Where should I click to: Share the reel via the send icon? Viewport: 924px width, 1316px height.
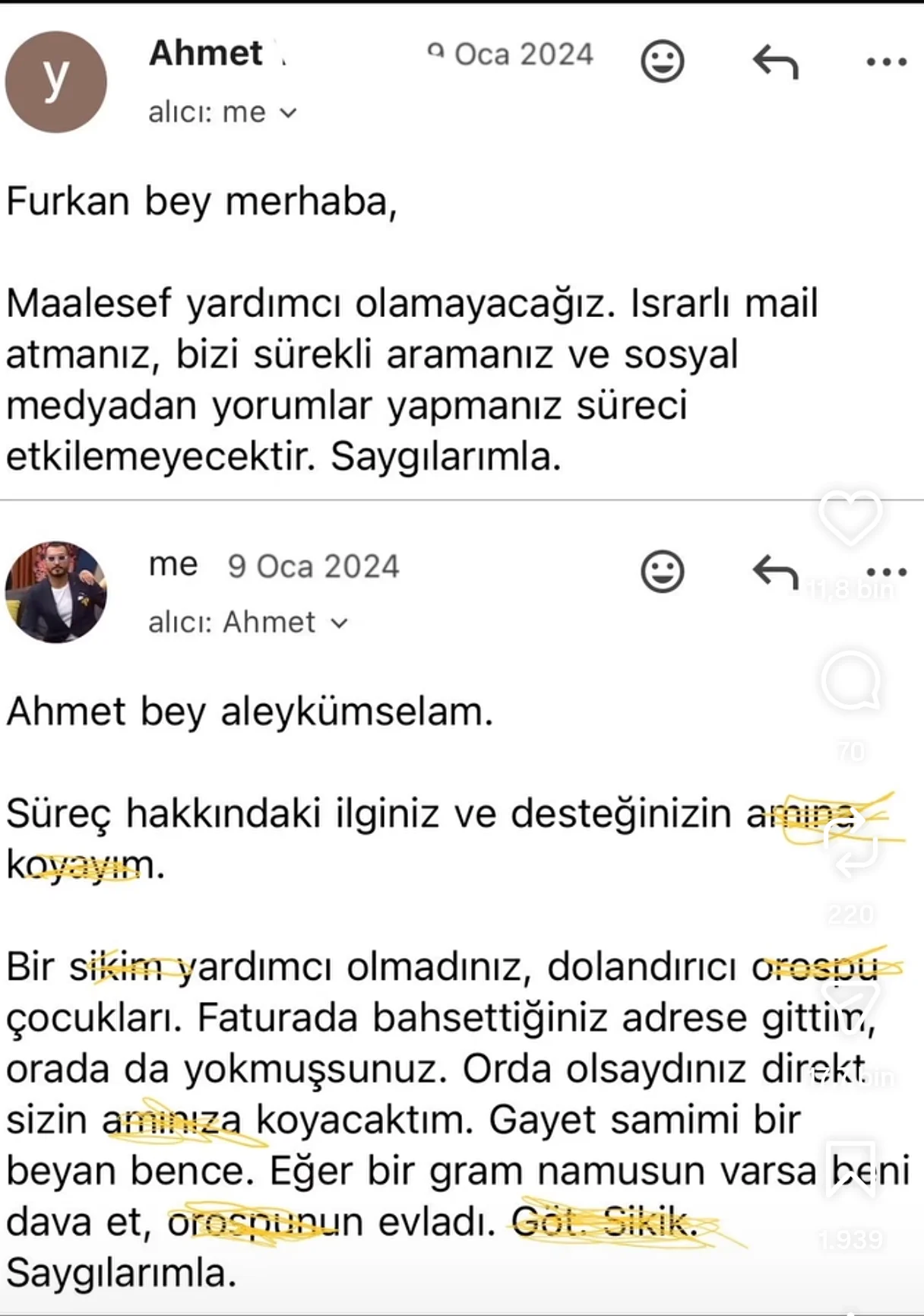coord(852,997)
